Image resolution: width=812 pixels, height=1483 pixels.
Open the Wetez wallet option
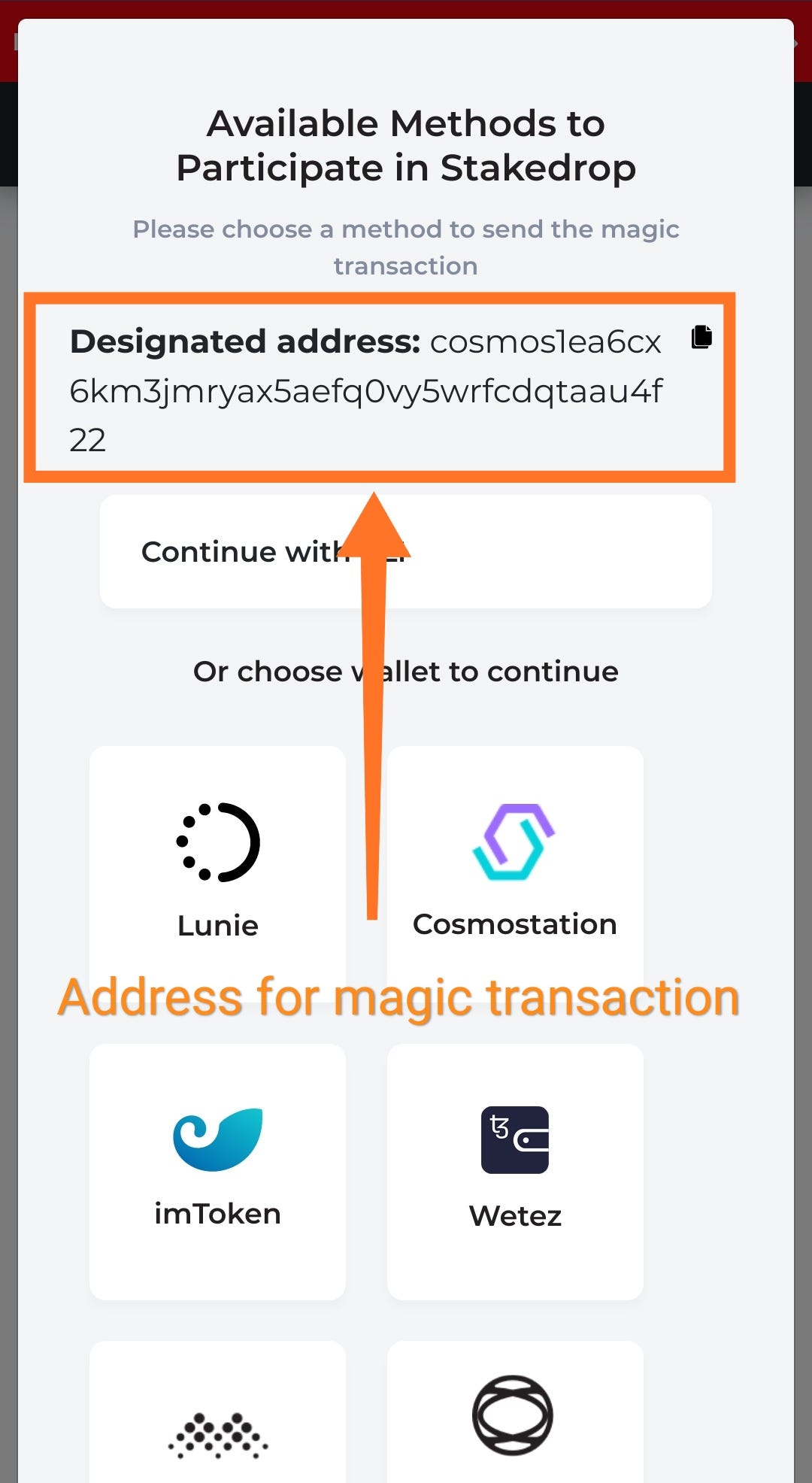[x=515, y=1172]
